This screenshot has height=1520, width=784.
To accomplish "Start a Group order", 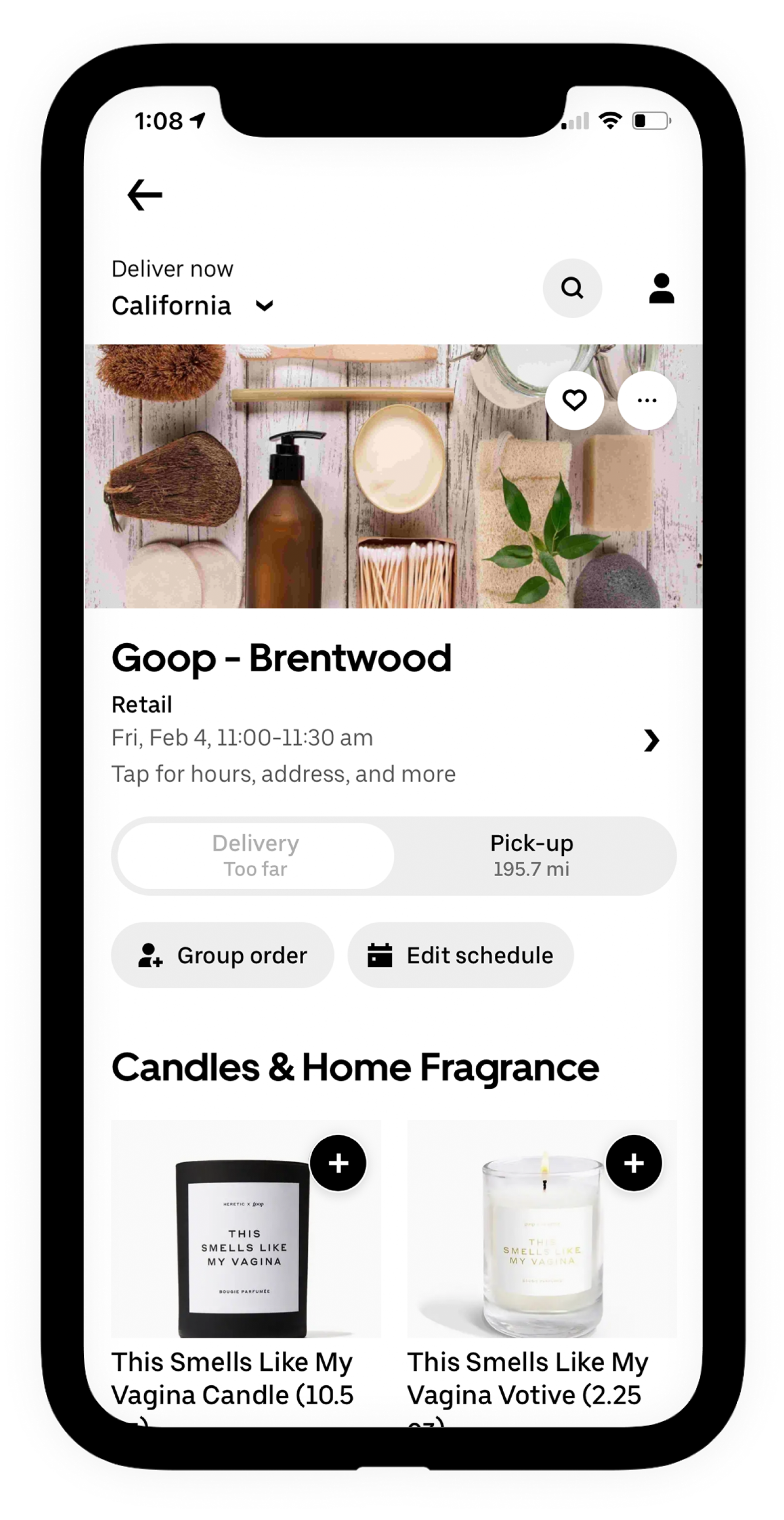I will pyautogui.click(x=222, y=955).
